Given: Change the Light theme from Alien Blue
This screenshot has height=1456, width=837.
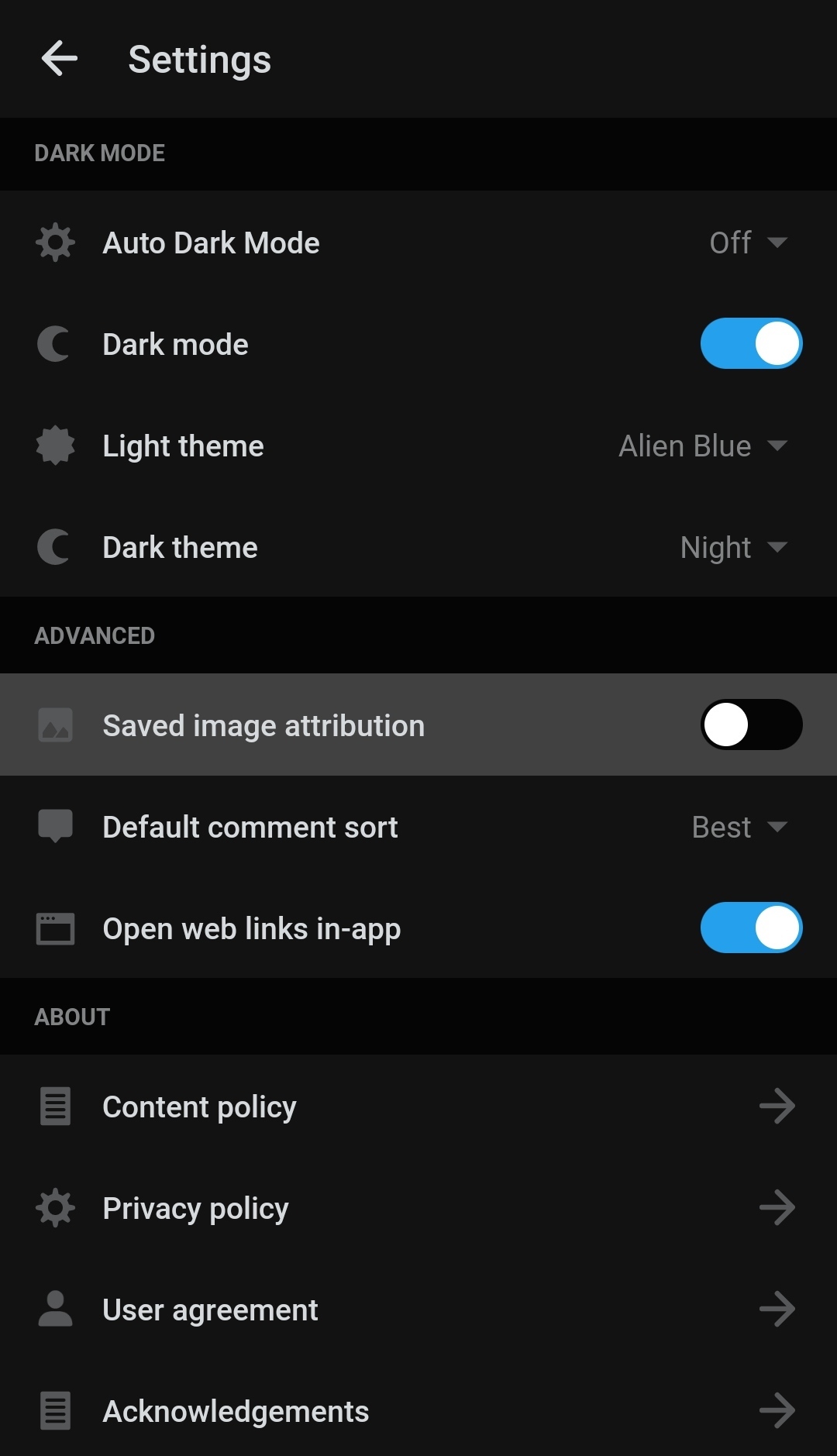Looking at the screenshot, I should click(x=702, y=446).
